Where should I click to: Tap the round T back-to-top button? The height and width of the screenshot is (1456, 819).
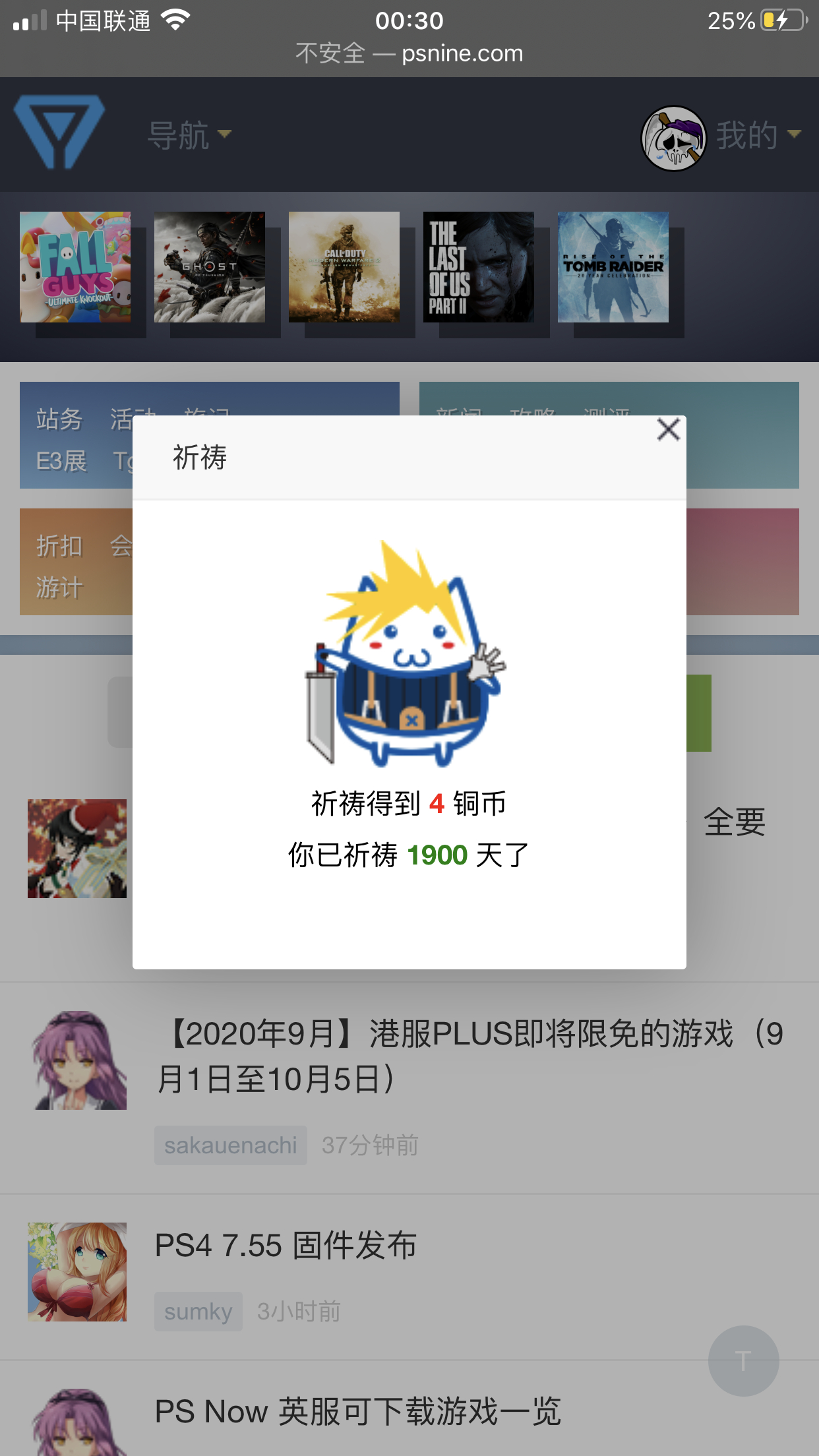[744, 1361]
